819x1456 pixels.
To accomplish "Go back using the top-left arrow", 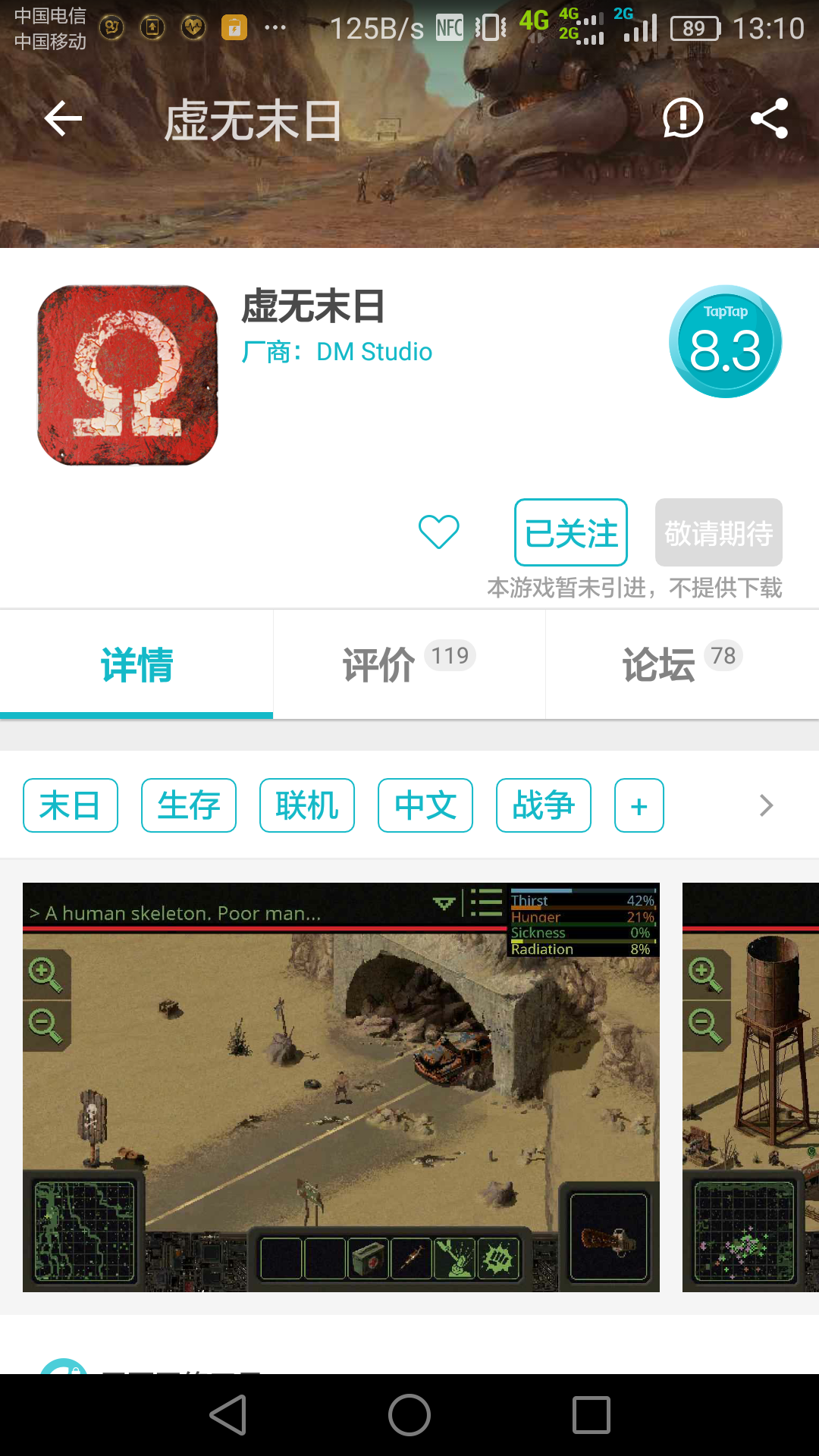I will pos(63,118).
